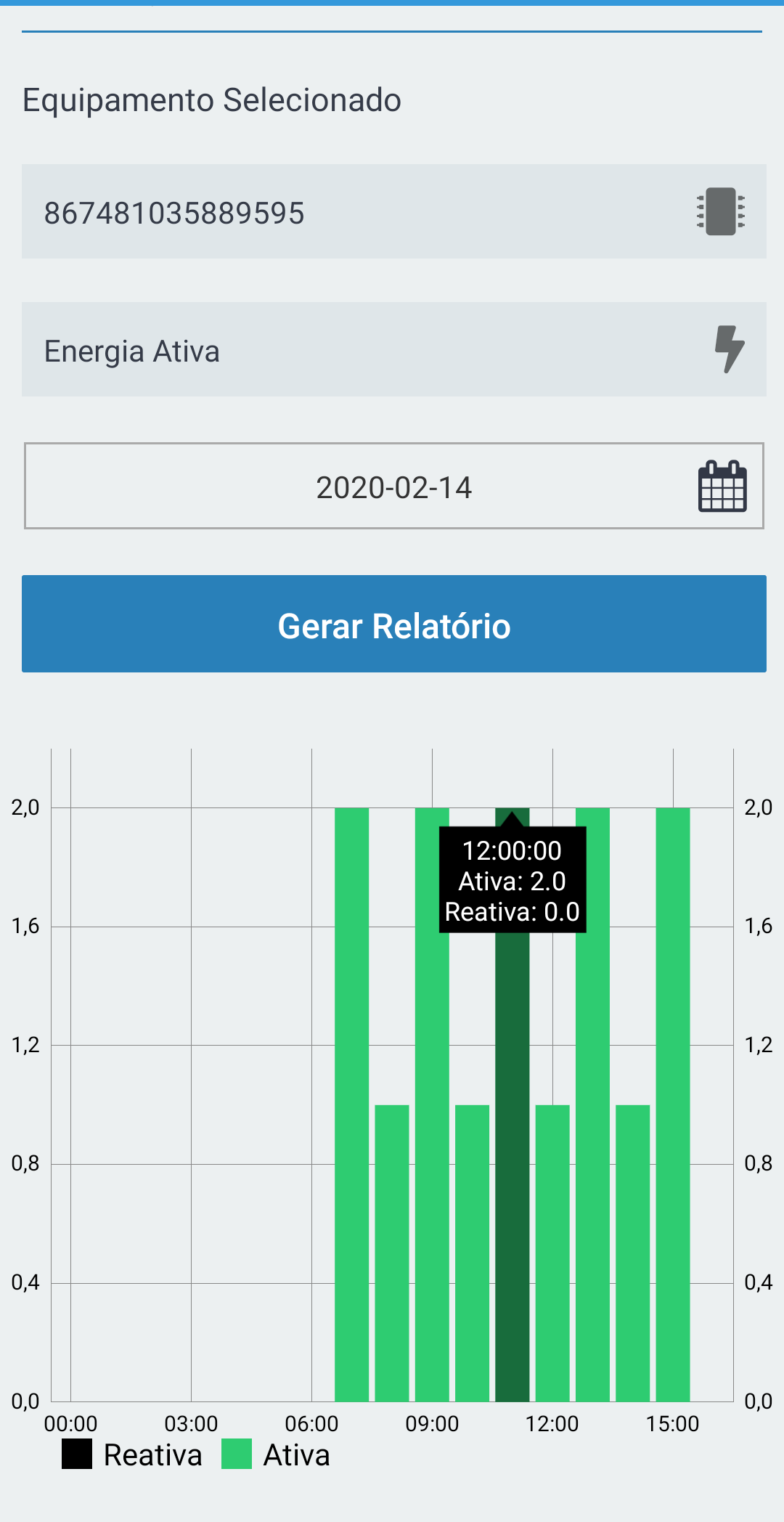The height and width of the screenshot is (1522, 784).
Task: Select the highlighted dark green 12:00:00 bar
Action: 512,1162
